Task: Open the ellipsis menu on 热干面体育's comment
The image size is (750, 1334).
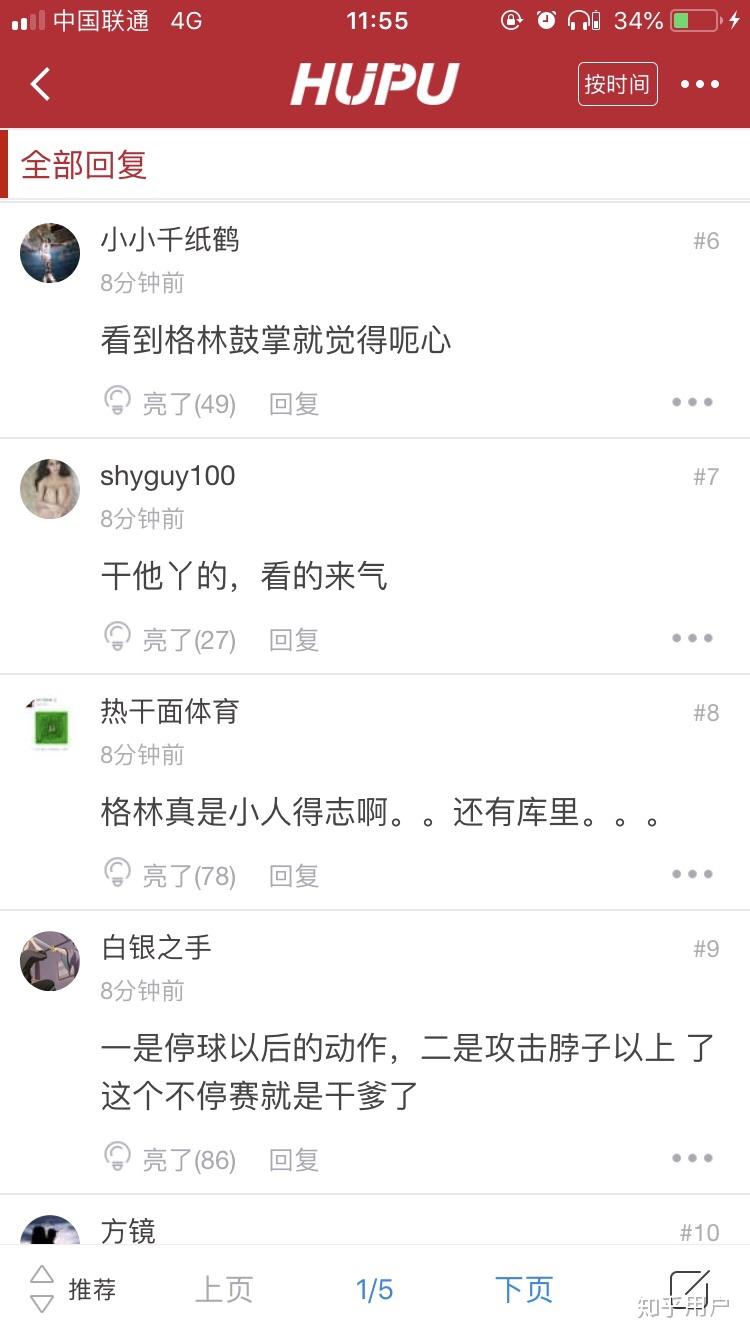Action: [x=691, y=873]
